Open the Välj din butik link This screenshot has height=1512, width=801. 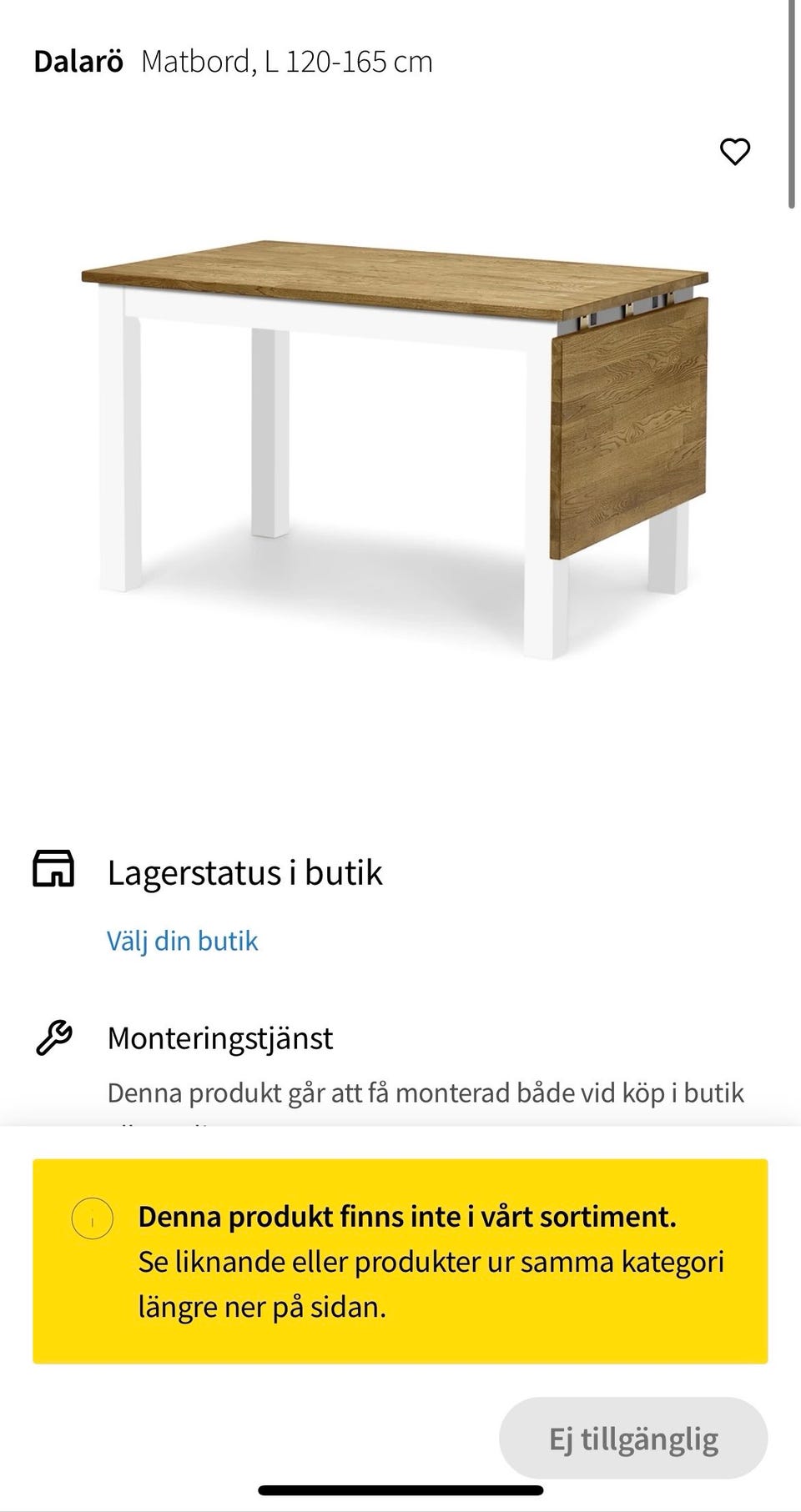point(182,941)
